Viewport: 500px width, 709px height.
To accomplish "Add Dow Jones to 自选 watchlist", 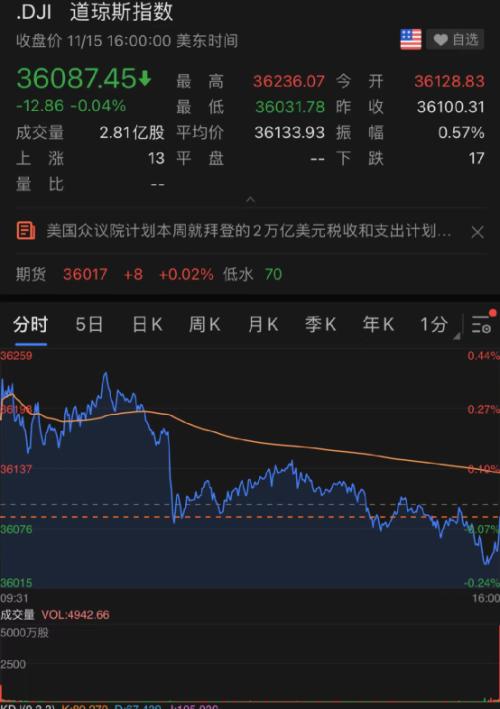I will tap(455, 40).
